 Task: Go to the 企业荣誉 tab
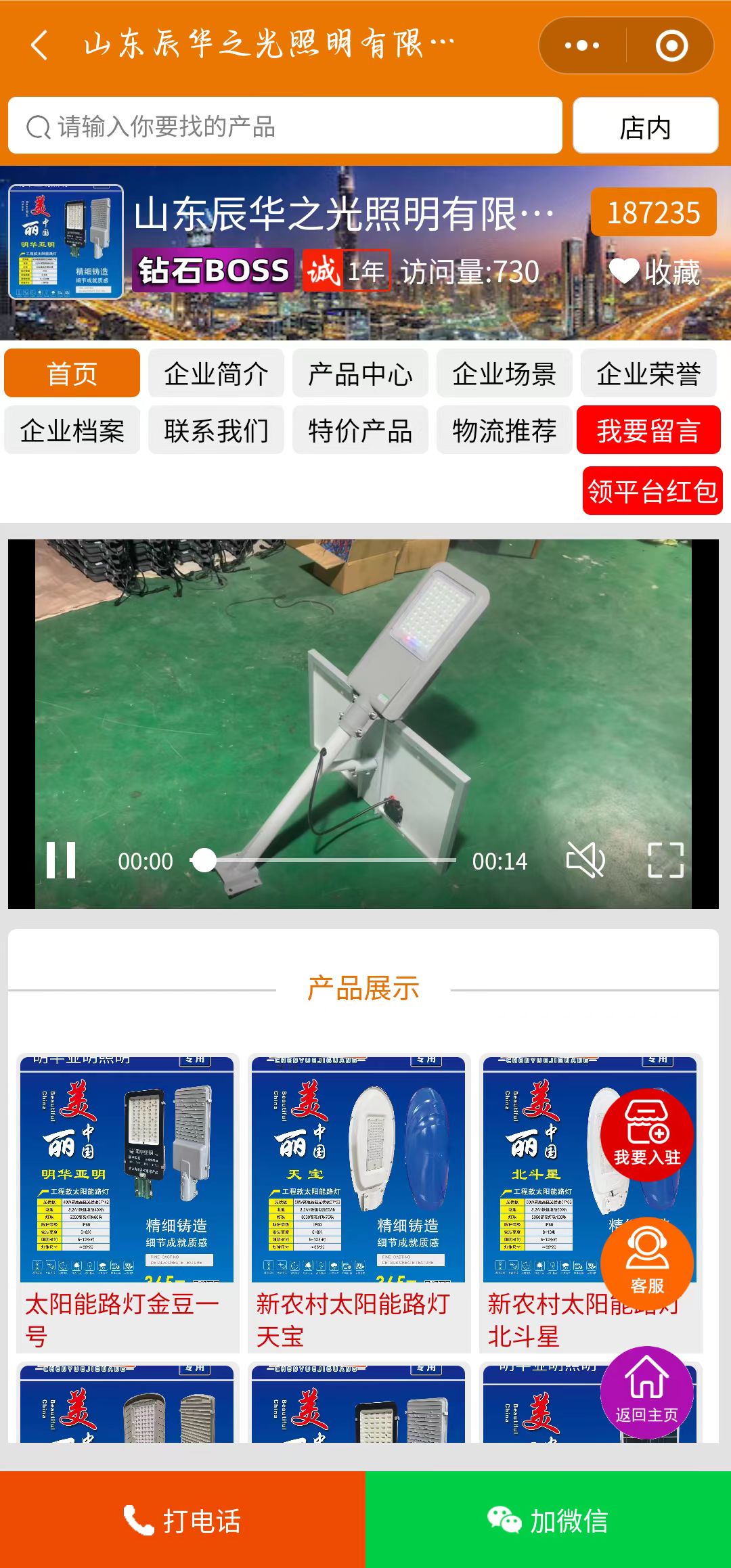pyautogui.click(x=648, y=374)
